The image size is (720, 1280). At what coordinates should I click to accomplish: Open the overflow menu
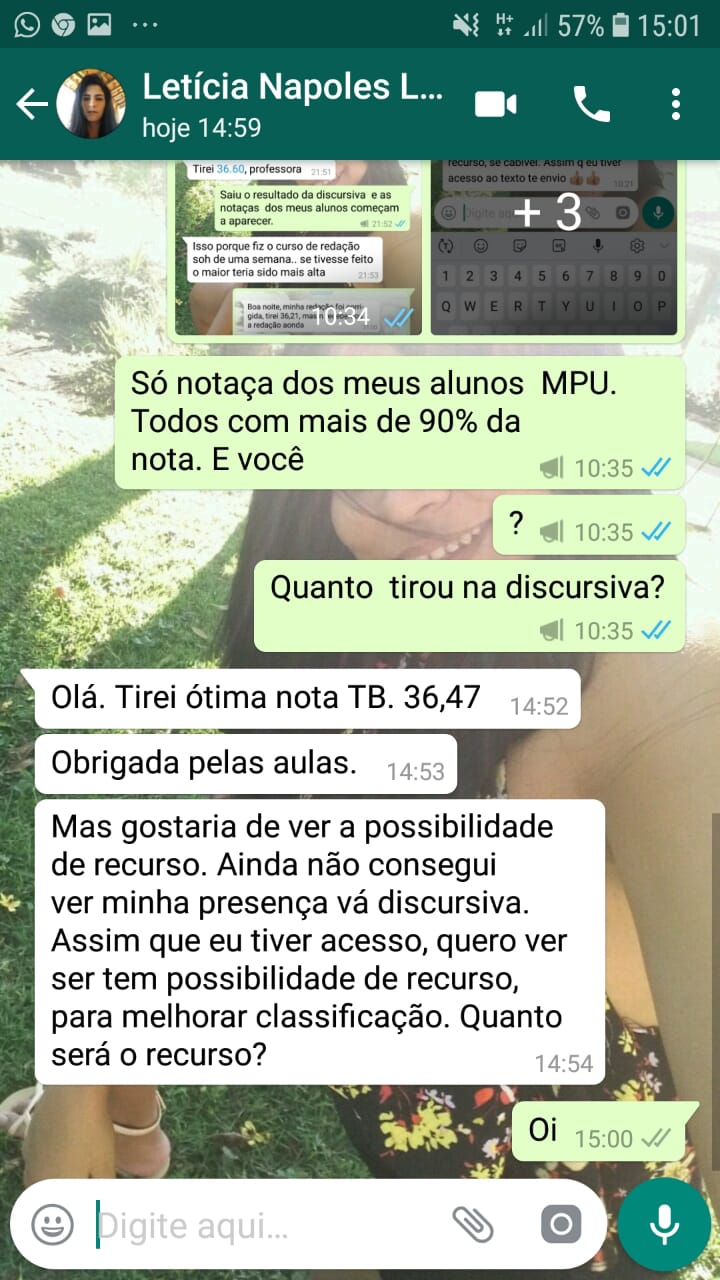[x=676, y=104]
